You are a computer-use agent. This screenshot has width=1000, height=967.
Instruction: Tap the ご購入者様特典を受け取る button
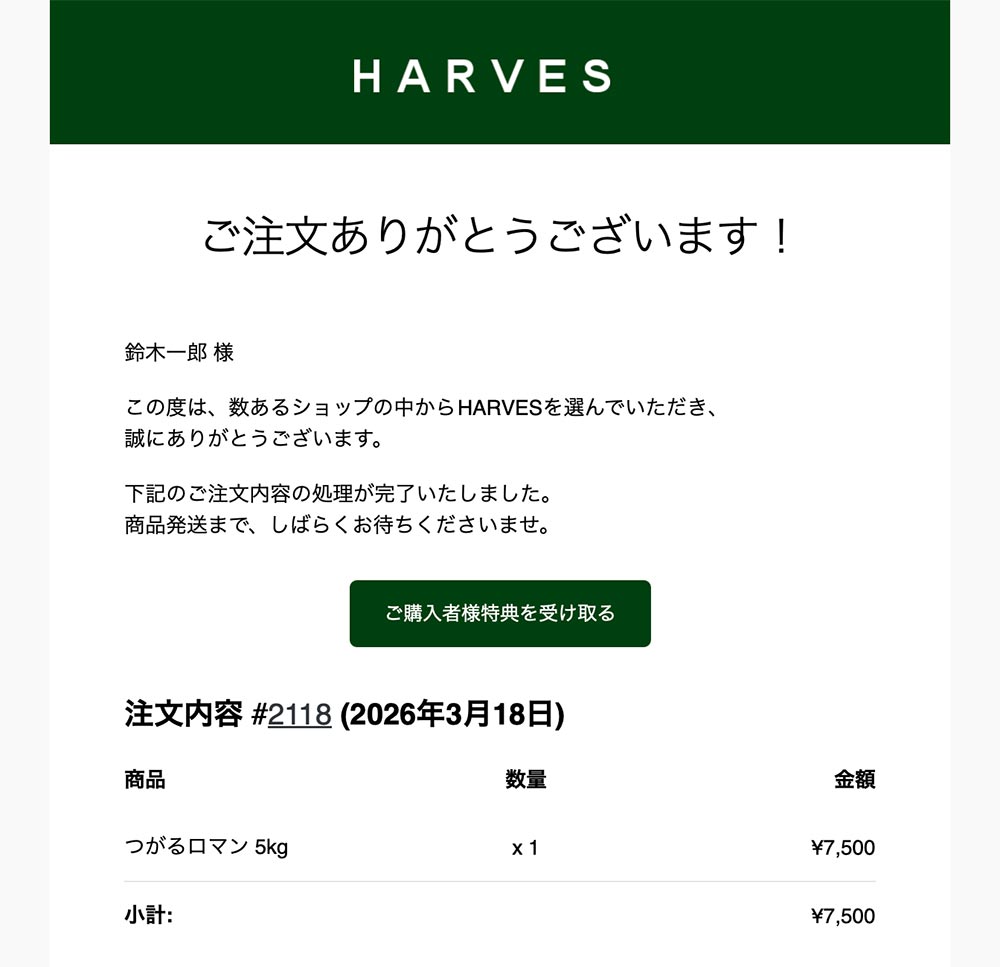coord(500,613)
